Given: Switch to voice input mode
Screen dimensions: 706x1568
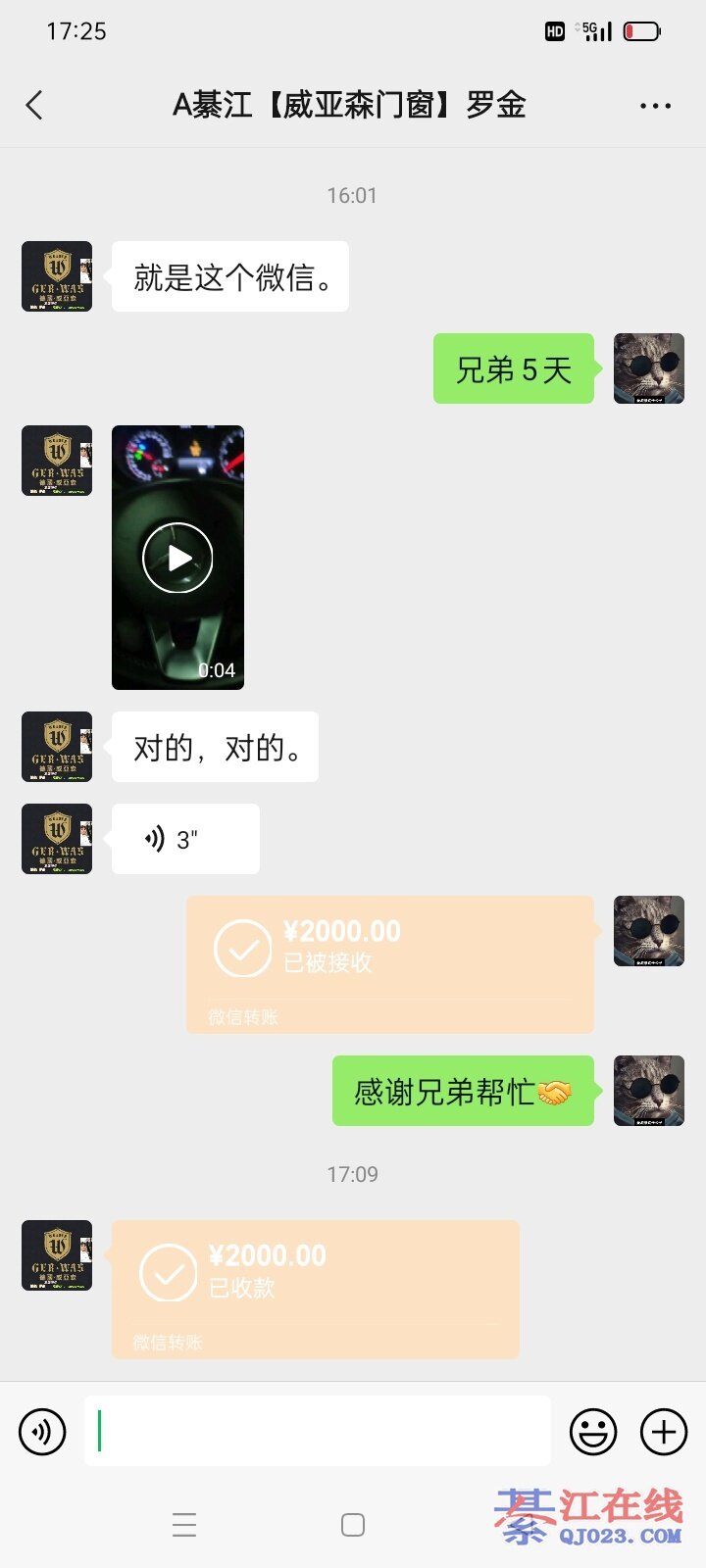Looking at the screenshot, I should point(42,1432).
